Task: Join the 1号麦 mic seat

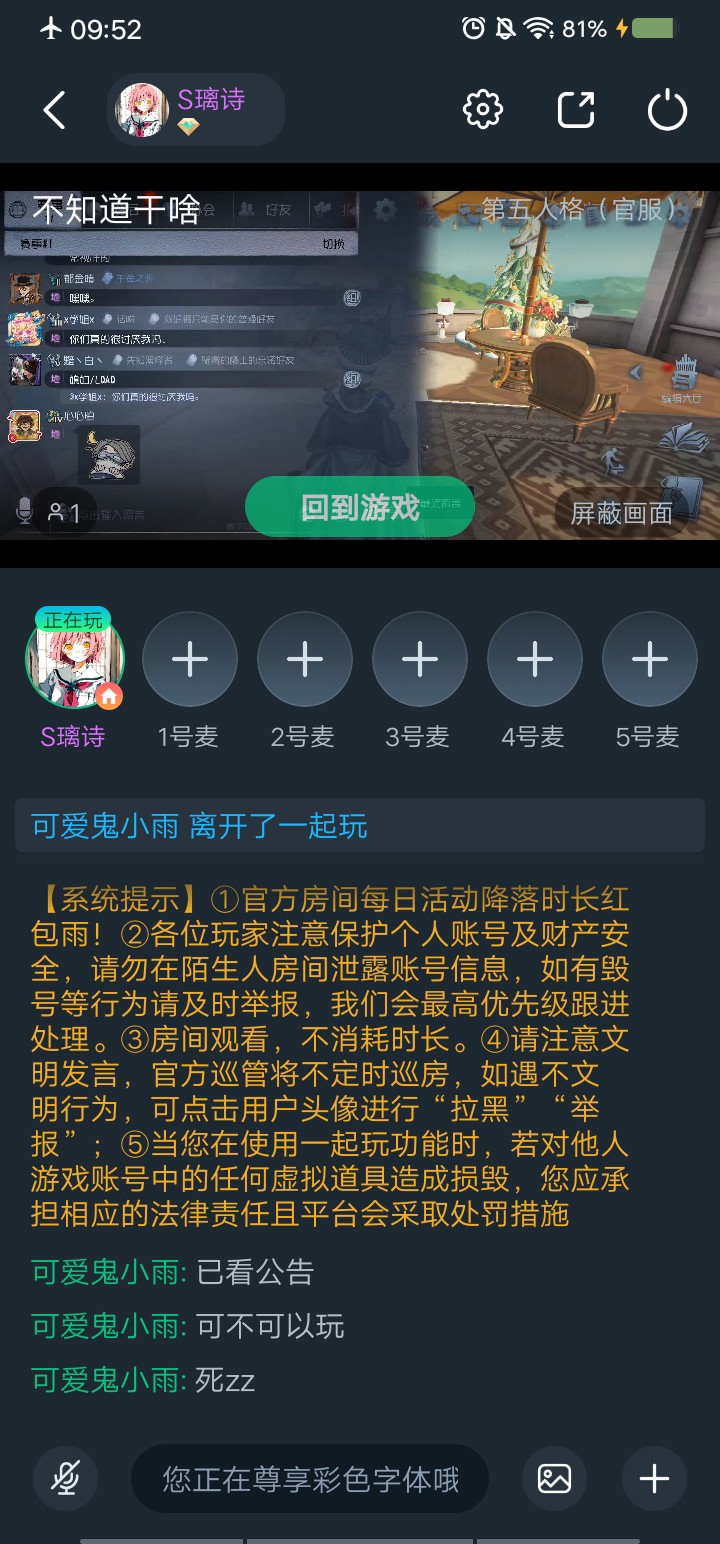Action: click(x=190, y=660)
